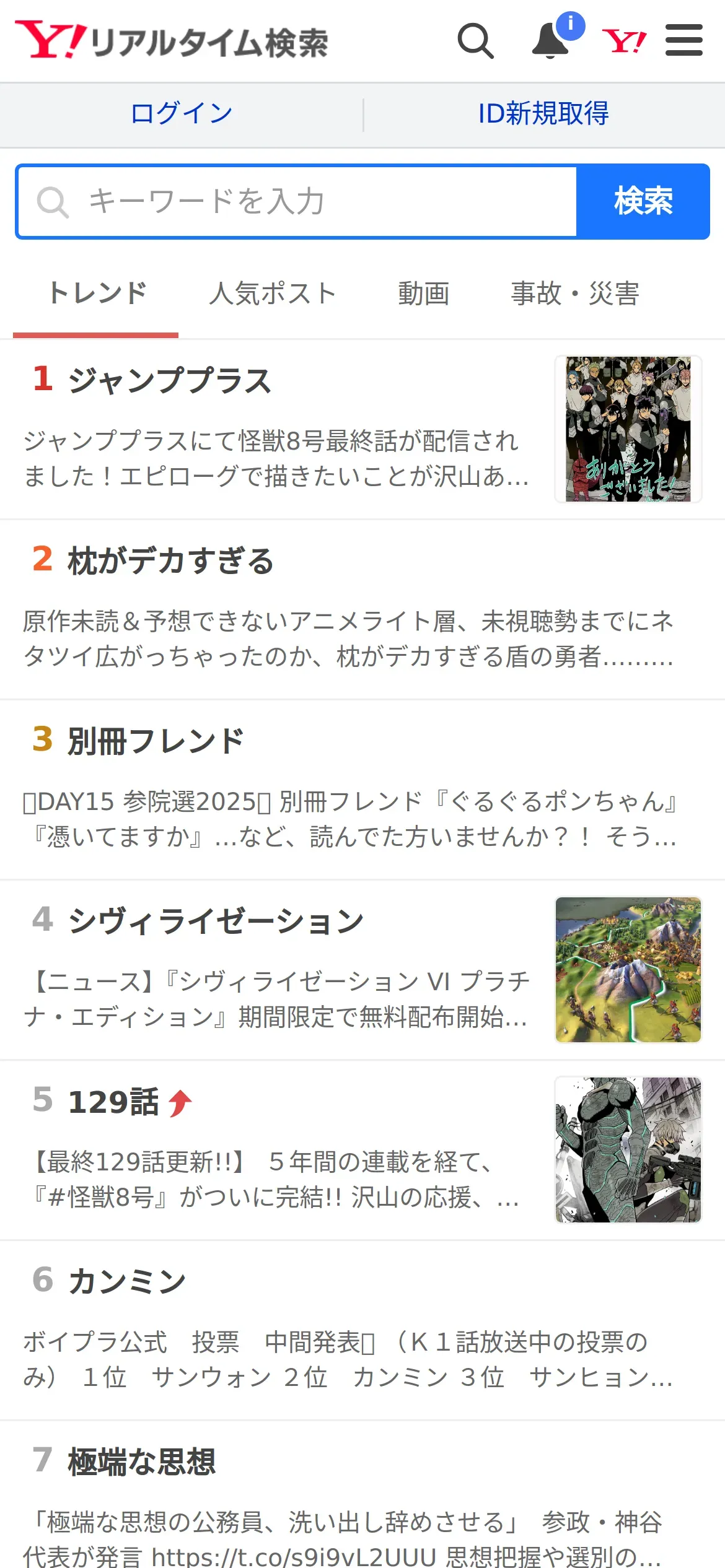725x1568 pixels.
Task: Tap the ログイン link
Action: tap(182, 113)
